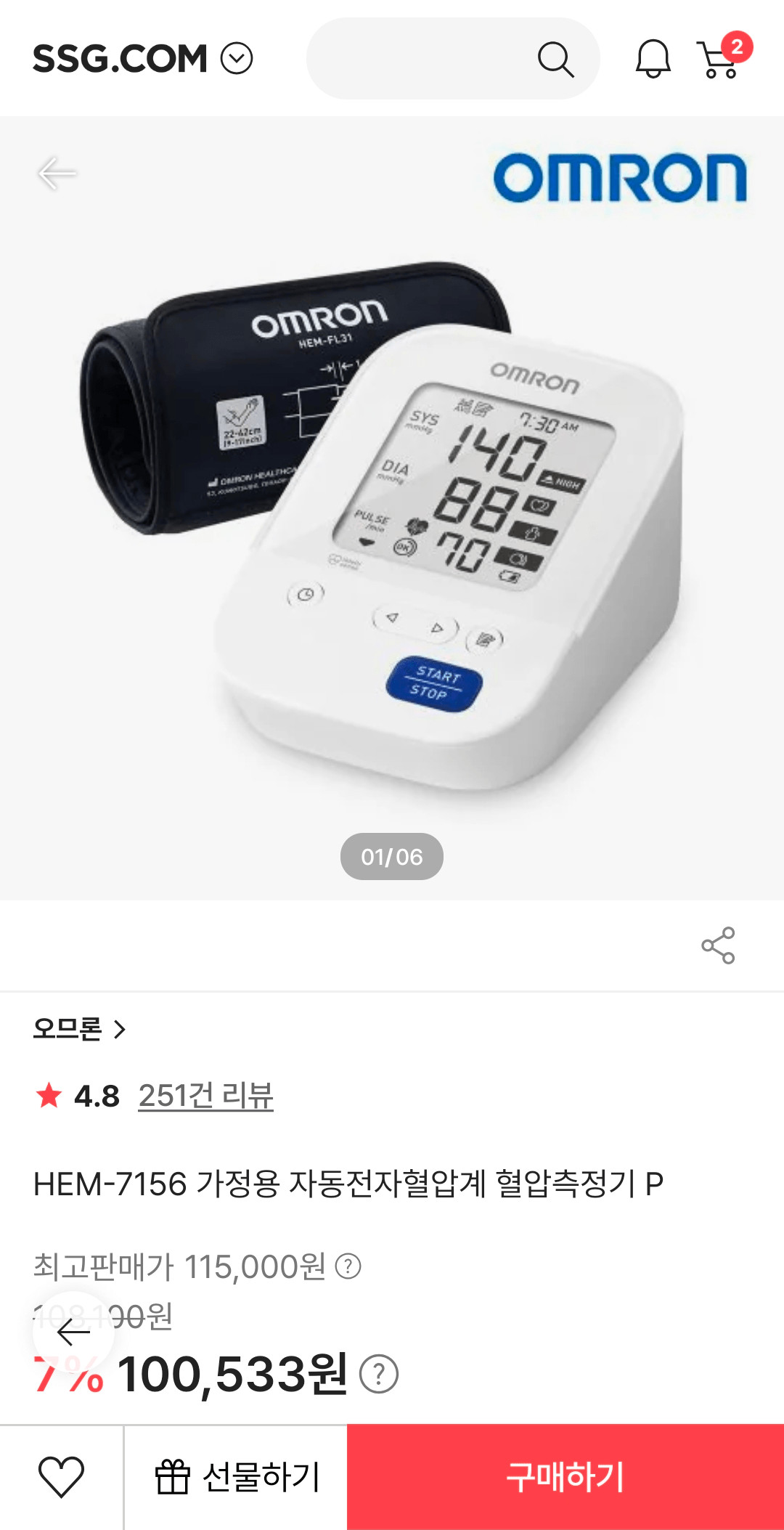Expand the SSG.COM category chevron
This screenshot has width=784, height=1530.
235,60
